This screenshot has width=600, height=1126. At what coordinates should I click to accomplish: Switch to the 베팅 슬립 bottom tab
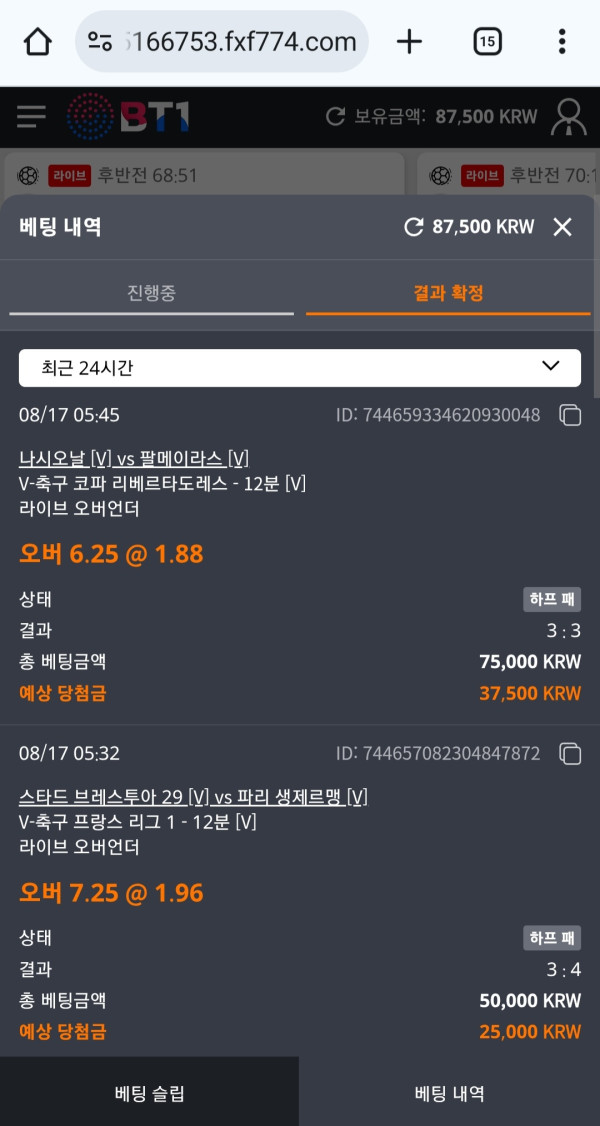click(x=149, y=1093)
